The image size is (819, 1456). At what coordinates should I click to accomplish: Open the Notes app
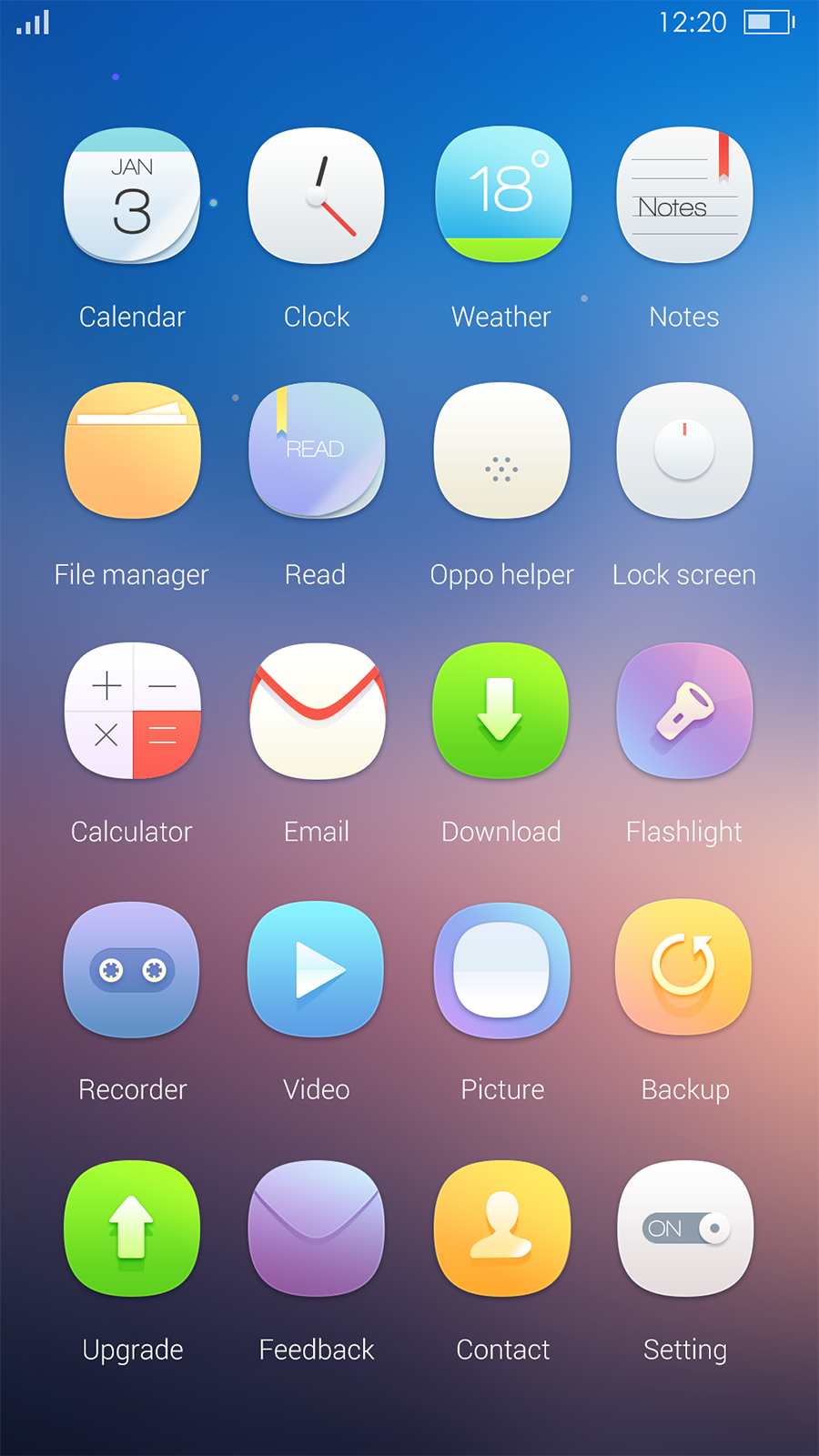click(684, 196)
